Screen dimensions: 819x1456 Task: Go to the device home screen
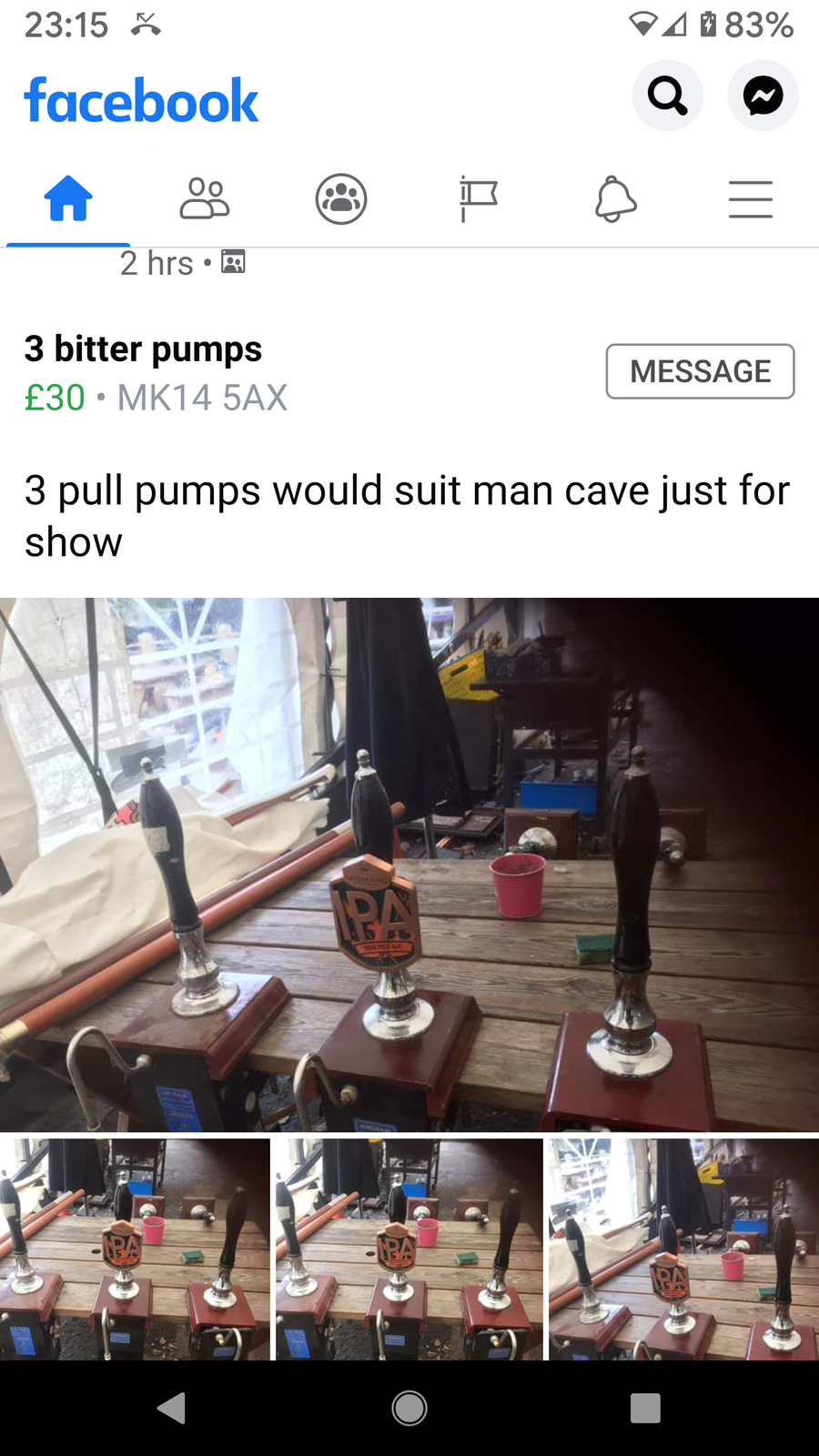(409, 1408)
